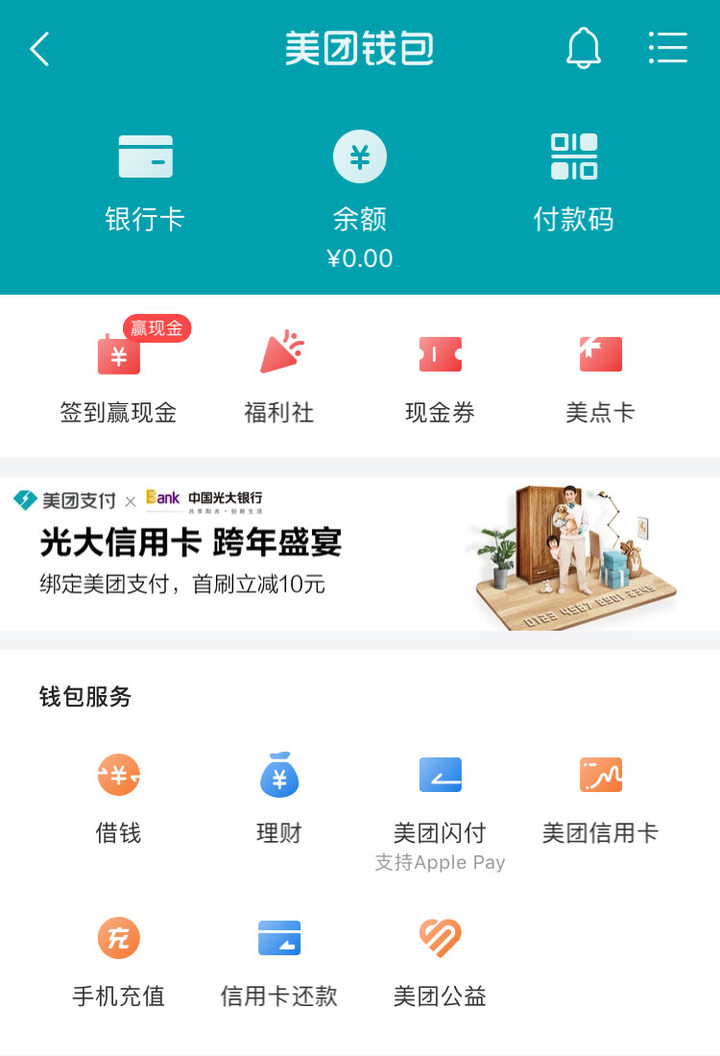The width and height of the screenshot is (720, 1056).
Task: Open 福利社
Action: 280,375
